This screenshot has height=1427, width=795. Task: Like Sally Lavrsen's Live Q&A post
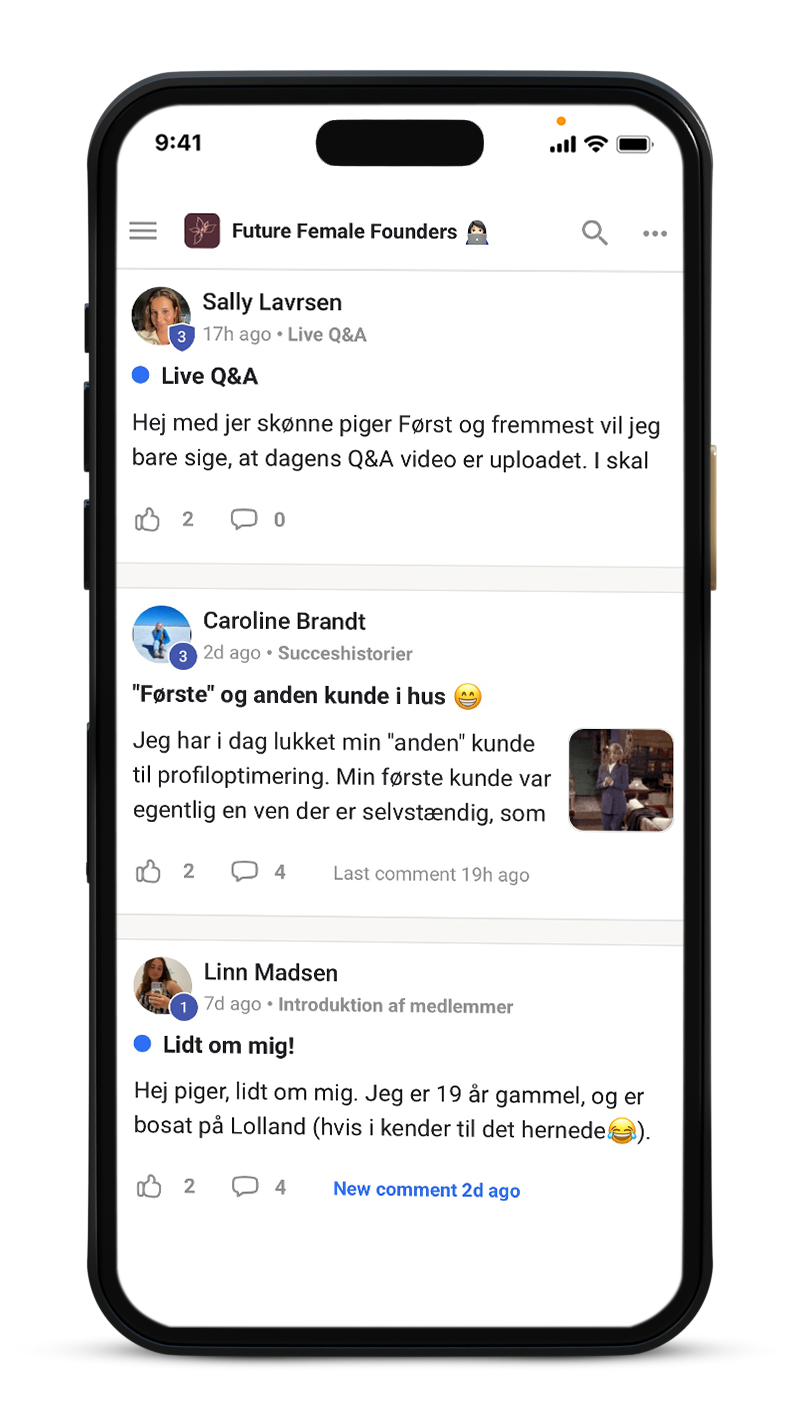tap(148, 519)
